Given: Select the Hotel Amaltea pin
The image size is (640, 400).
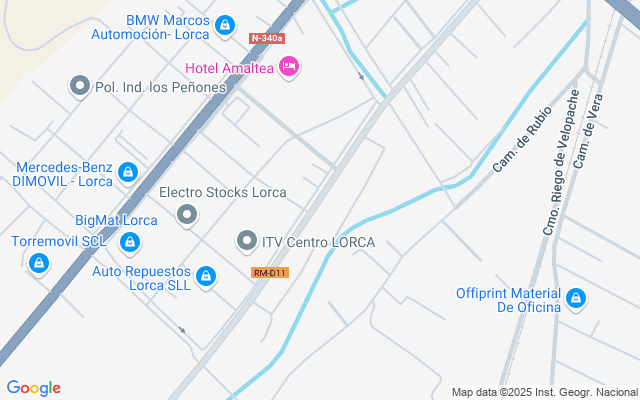Looking at the screenshot, I should (289, 67).
